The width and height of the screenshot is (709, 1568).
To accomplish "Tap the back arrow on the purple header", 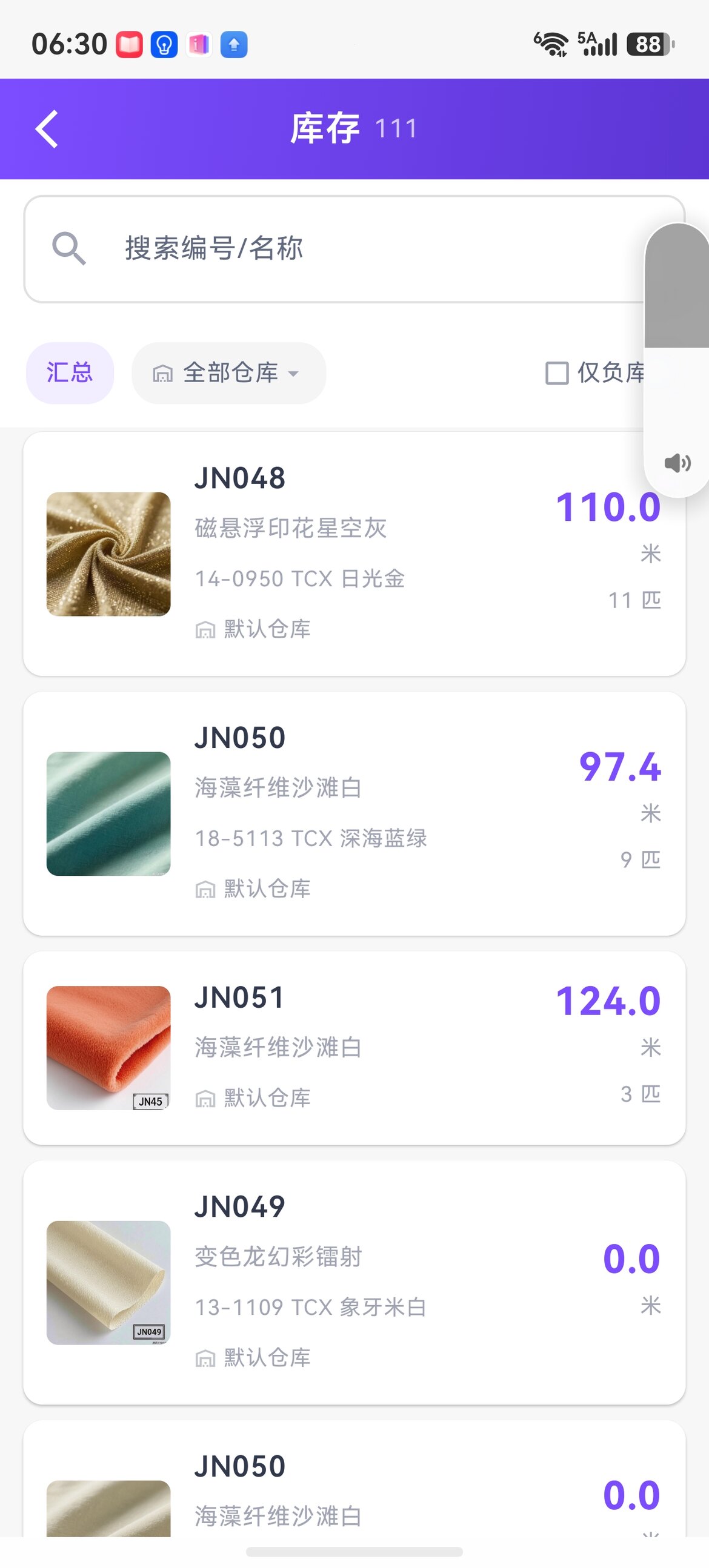I will click(x=47, y=128).
